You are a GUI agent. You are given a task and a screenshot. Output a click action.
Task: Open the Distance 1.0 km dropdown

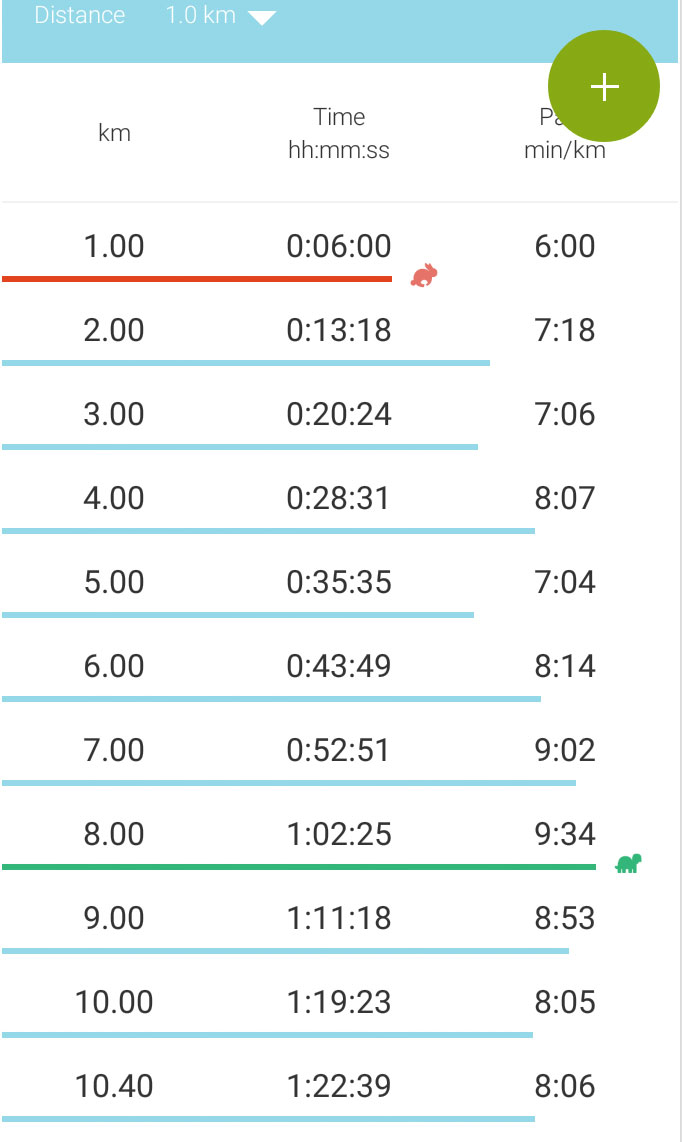click(x=220, y=17)
